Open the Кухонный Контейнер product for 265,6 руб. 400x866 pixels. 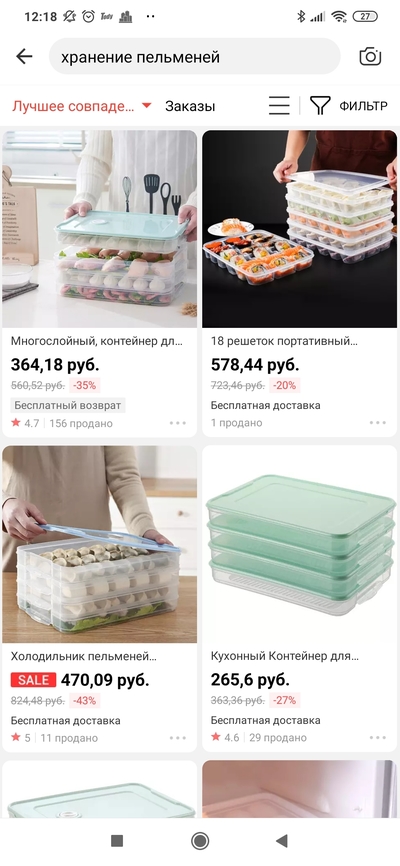click(x=299, y=599)
